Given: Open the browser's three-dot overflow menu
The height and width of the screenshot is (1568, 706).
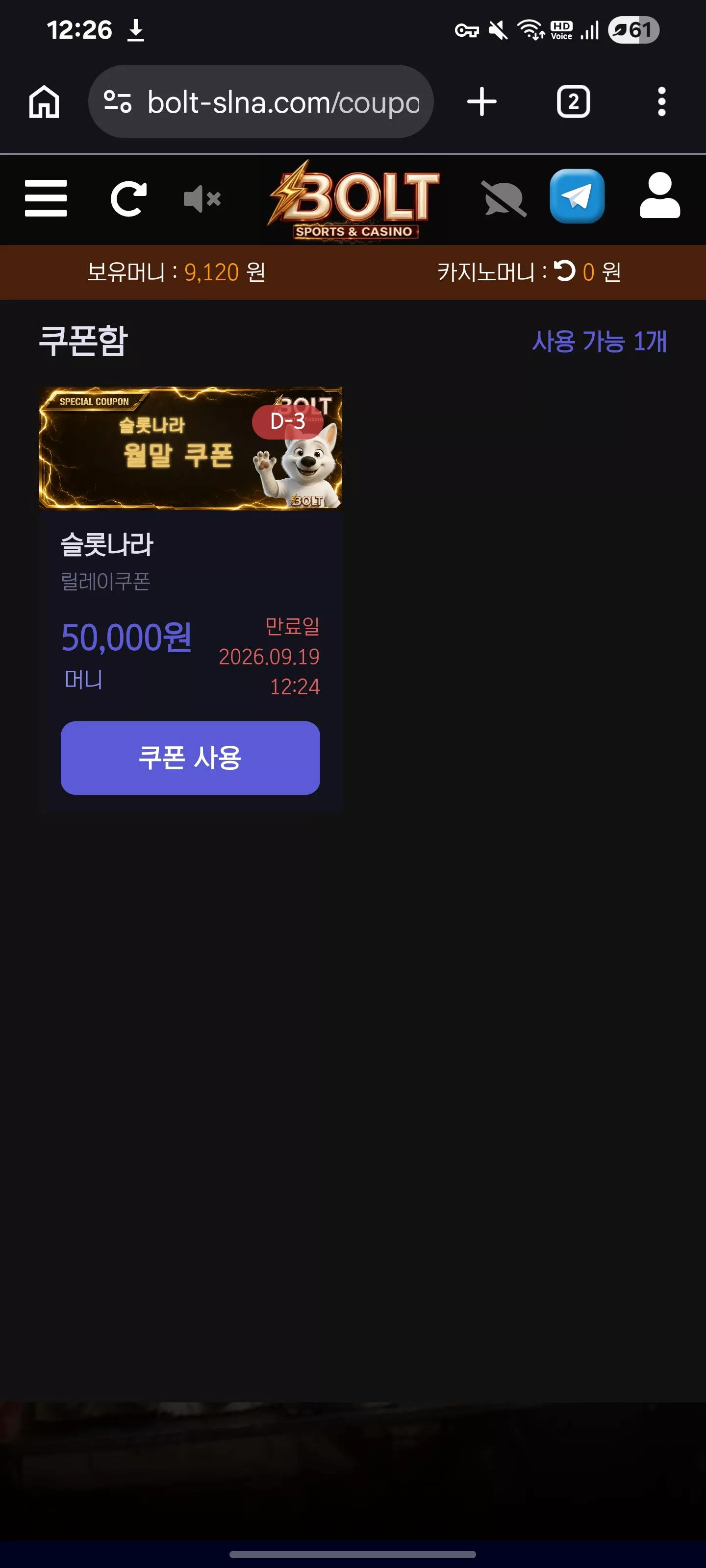Looking at the screenshot, I should [x=661, y=101].
